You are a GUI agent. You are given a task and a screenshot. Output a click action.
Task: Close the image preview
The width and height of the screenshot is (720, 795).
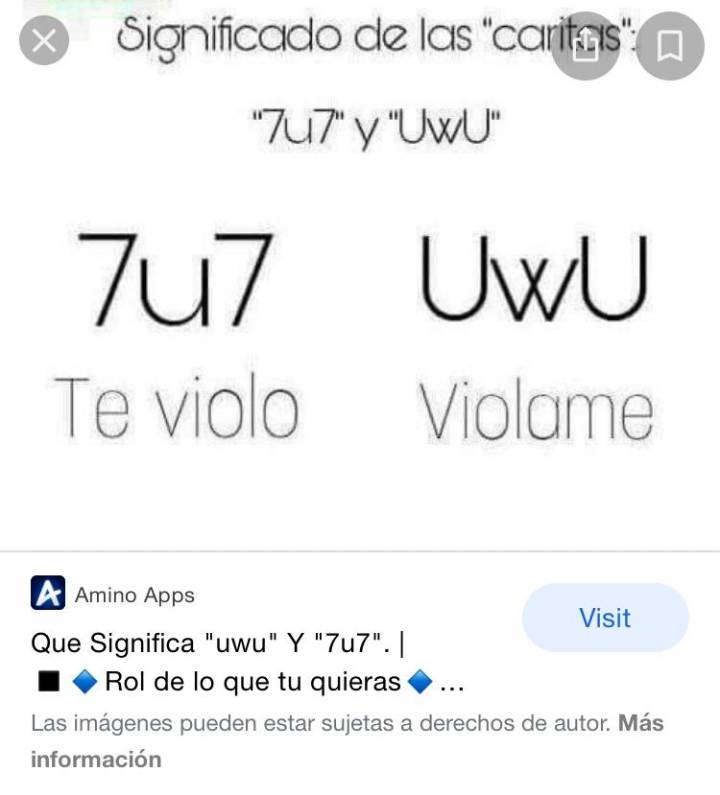pos(44,43)
